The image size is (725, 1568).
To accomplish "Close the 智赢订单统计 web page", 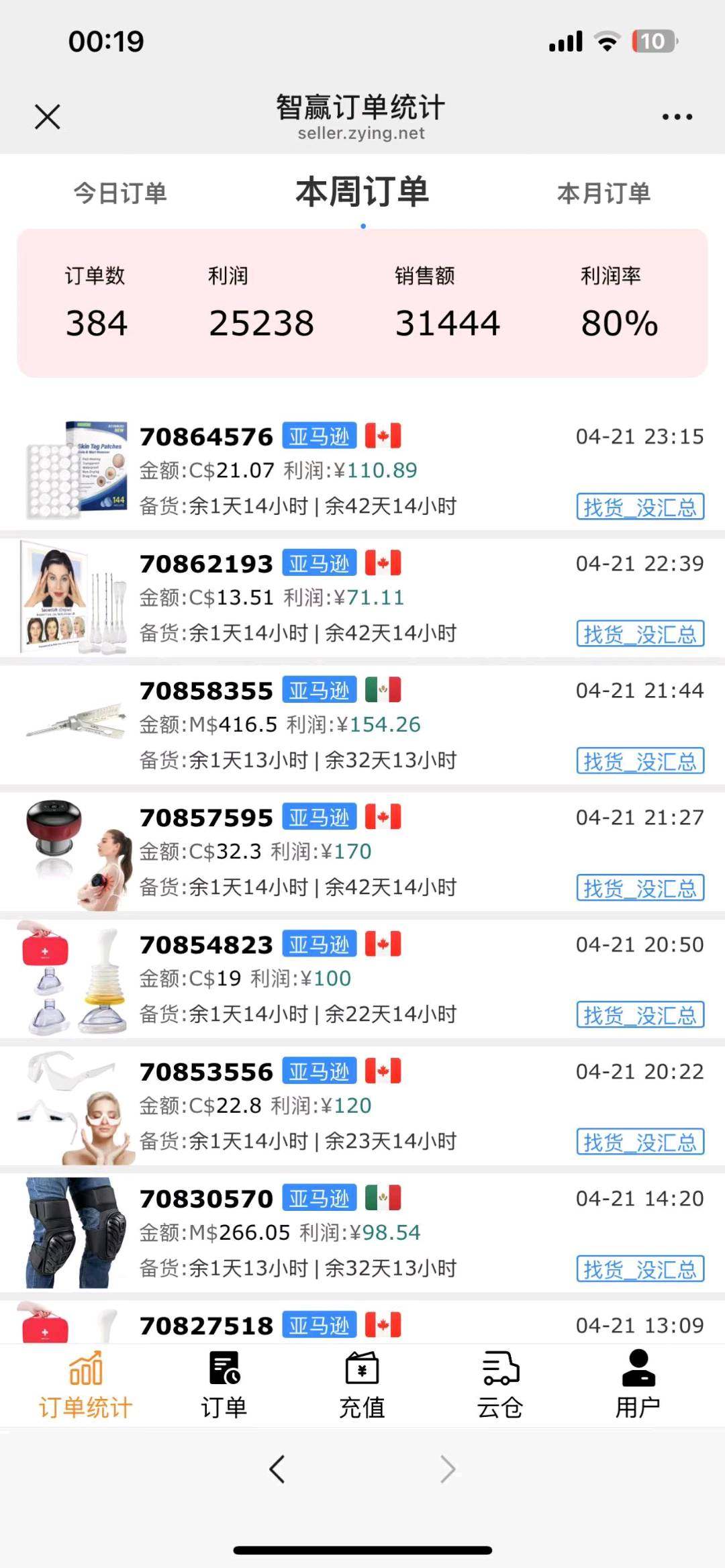I will (x=47, y=116).
